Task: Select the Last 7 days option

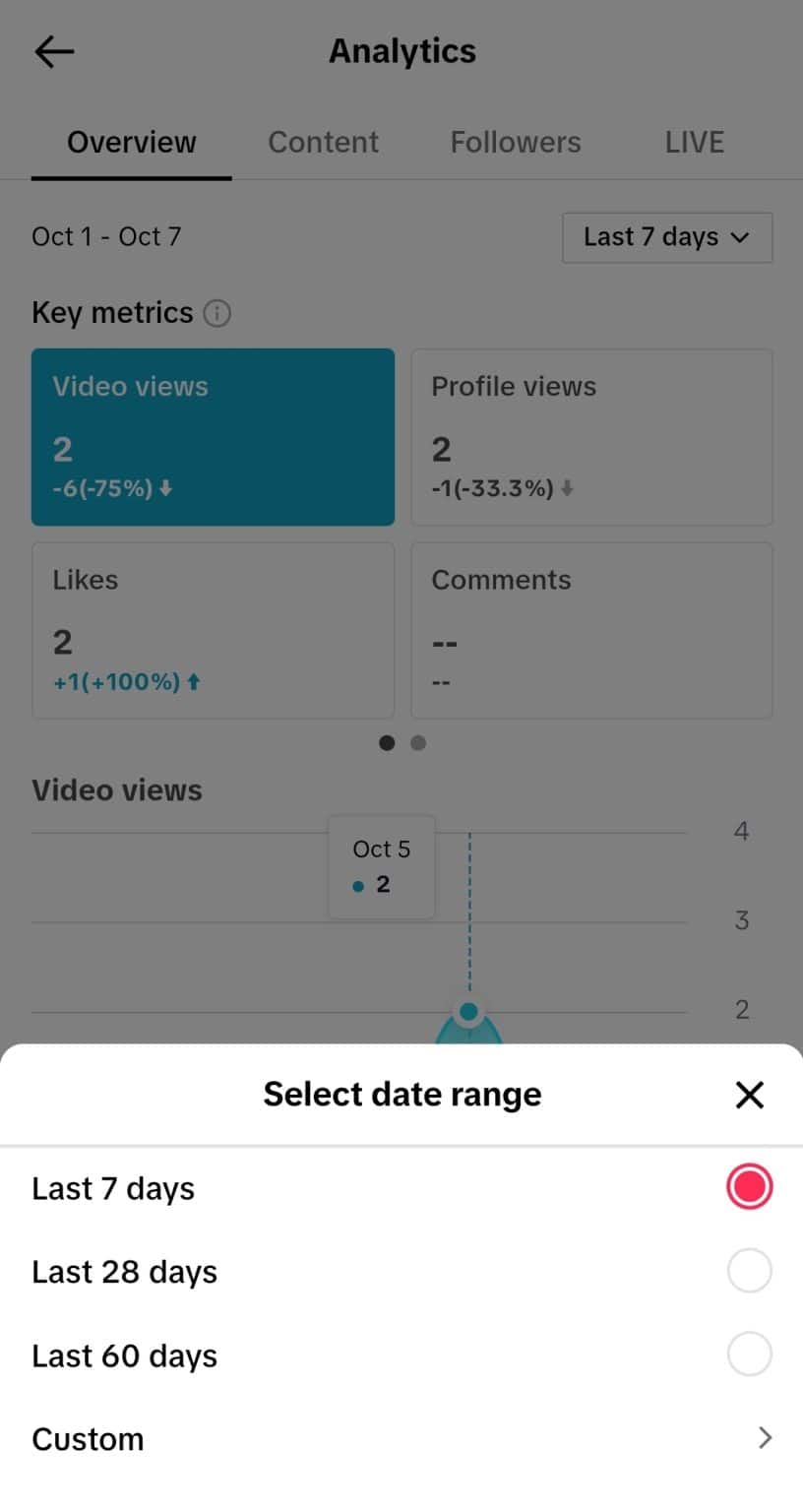Action: pos(401,1188)
